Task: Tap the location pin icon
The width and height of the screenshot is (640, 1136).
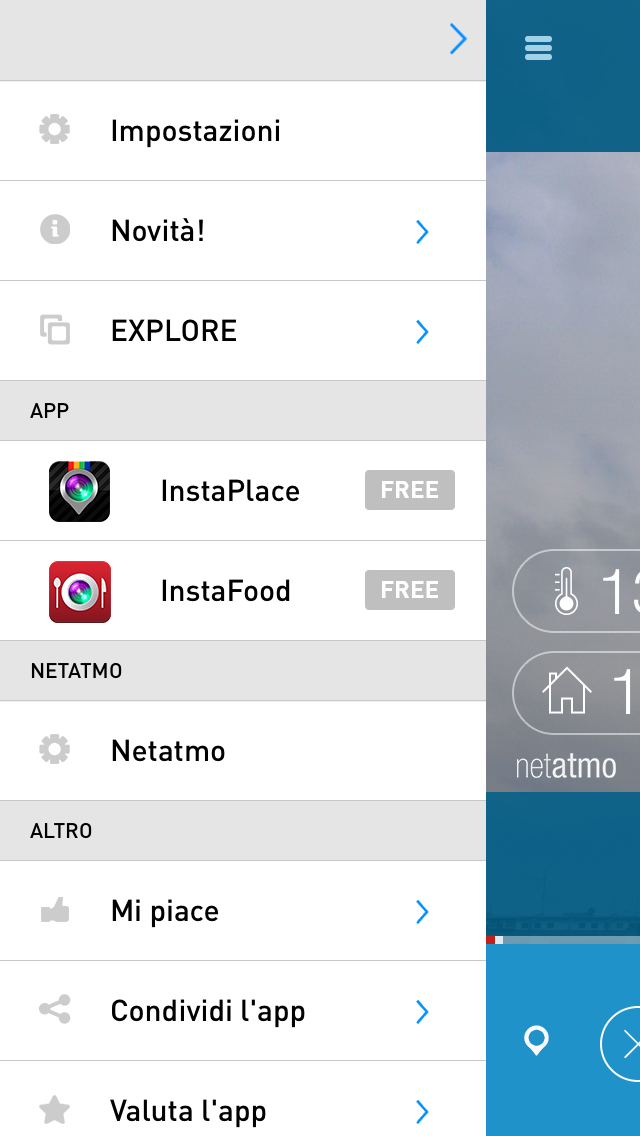Action: 537,1042
